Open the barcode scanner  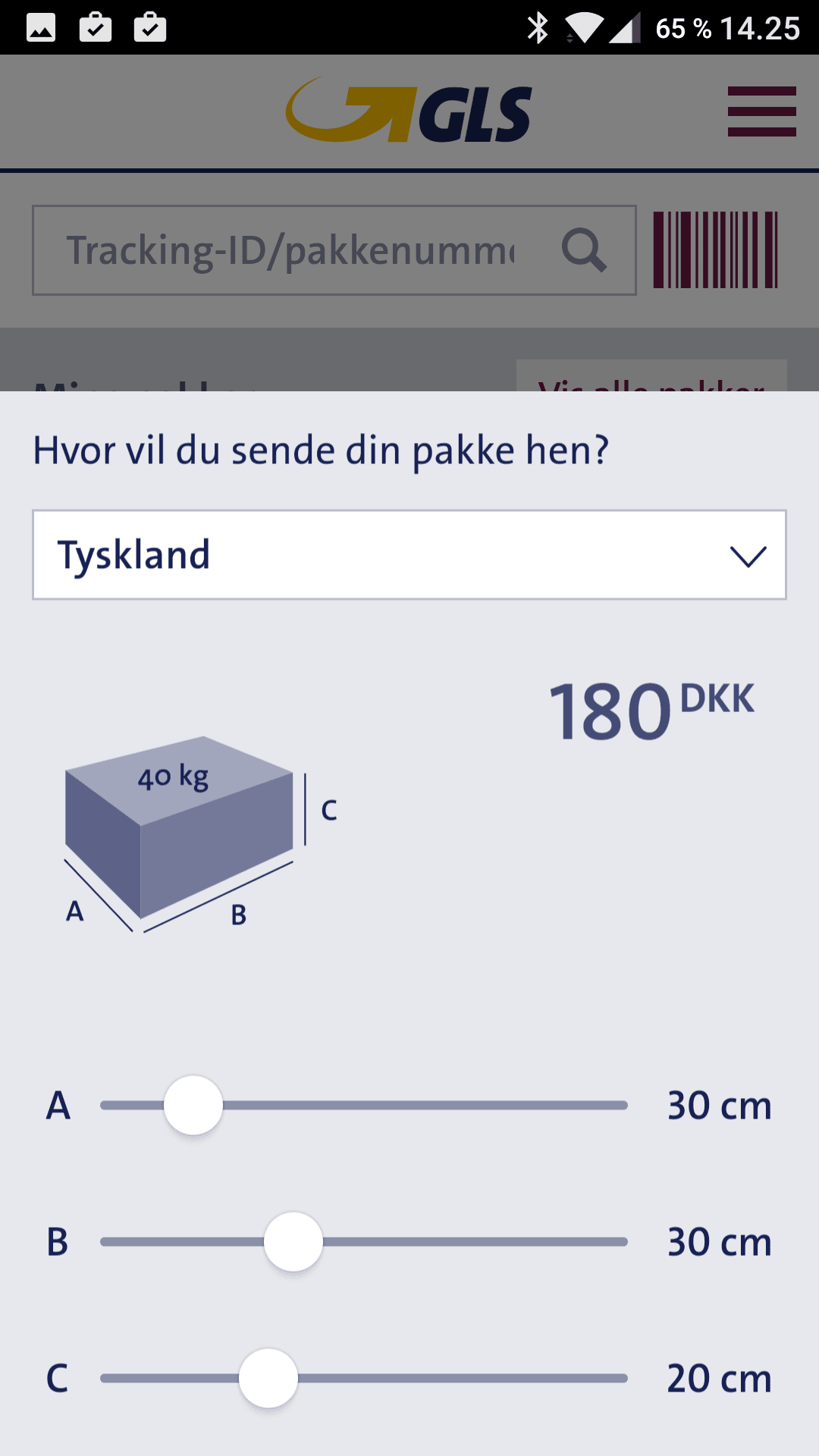pyautogui.click(x=715, y=250)
